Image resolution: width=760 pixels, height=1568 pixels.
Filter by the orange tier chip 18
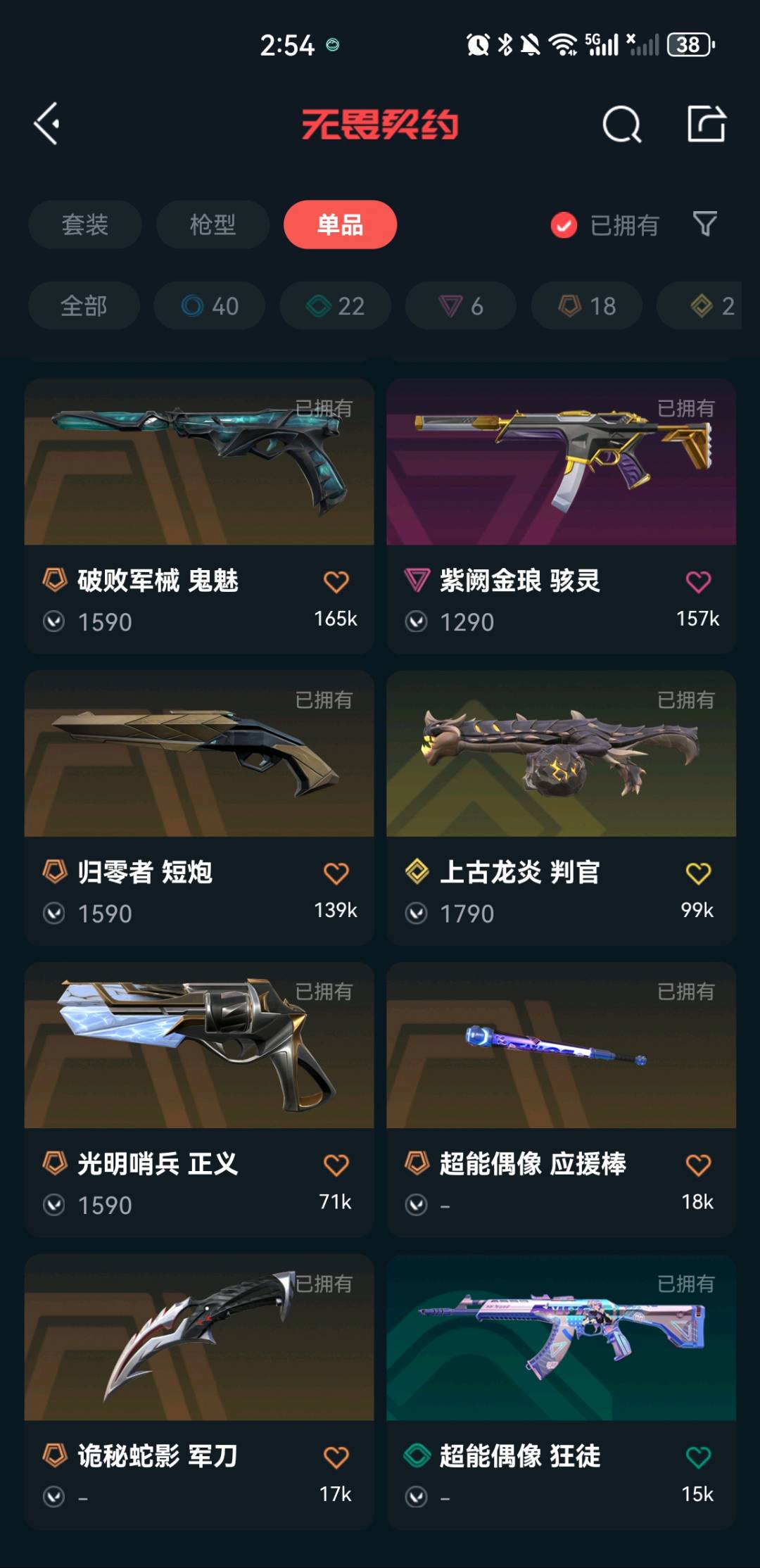point(586,305)
